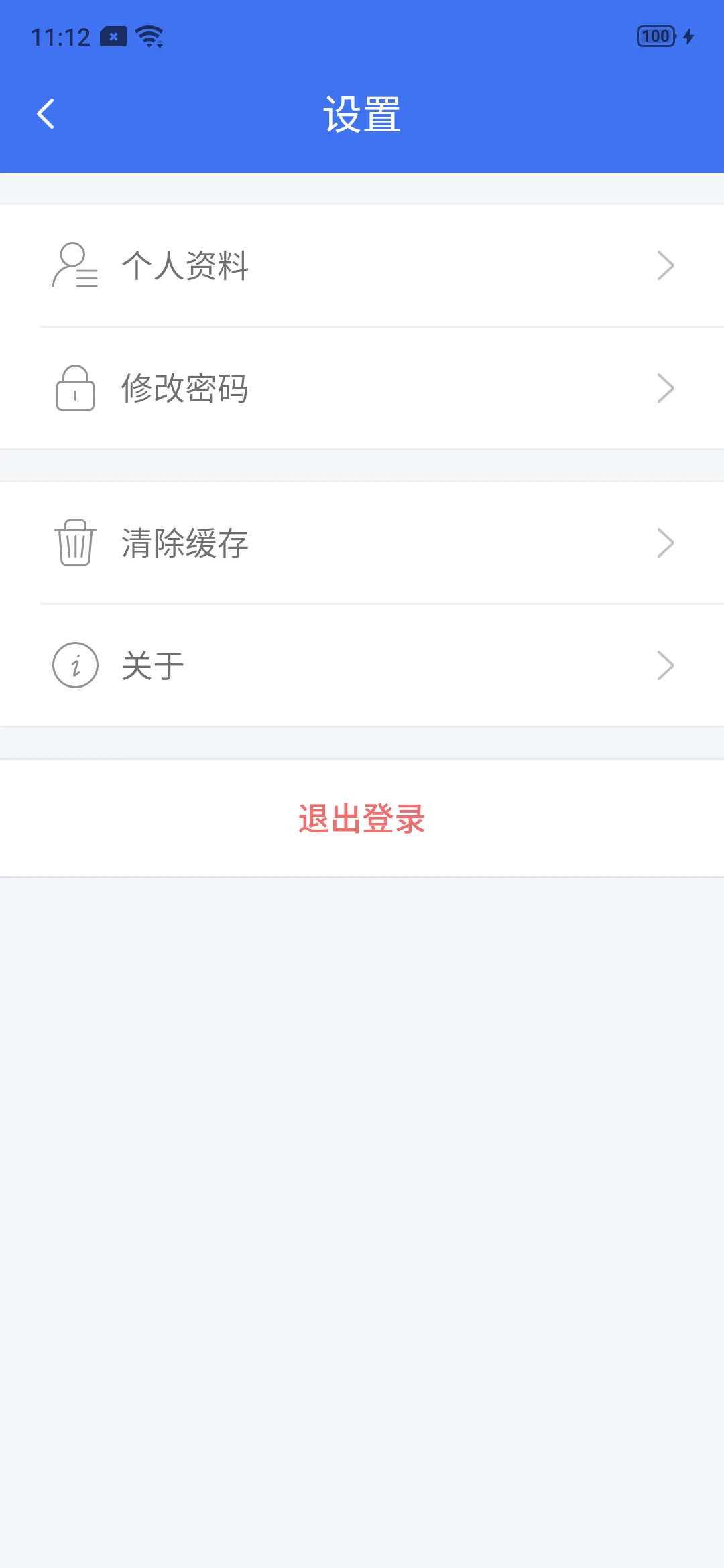This screenshot has height=1568, width=724.
Task: Expand the 清除缓存 entry chevron
Action: pos(665,543)
